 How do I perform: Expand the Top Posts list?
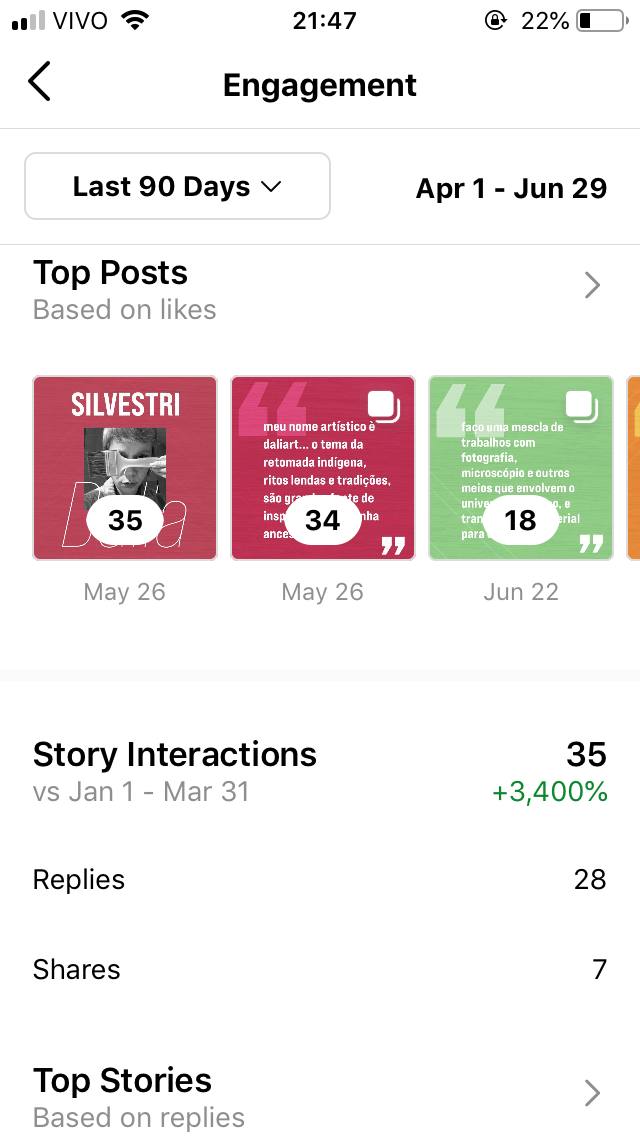click(x=592, y=286)
